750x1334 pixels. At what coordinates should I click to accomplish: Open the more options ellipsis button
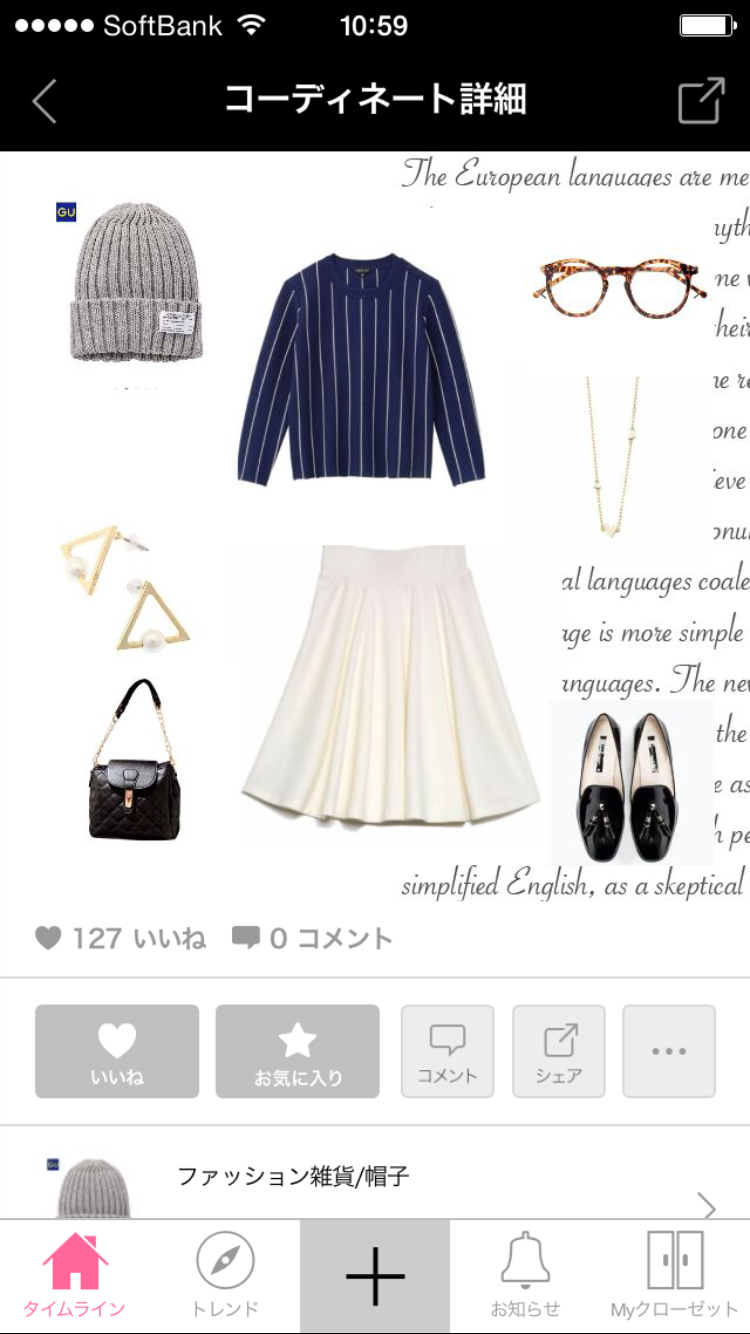tap(668, 1051)
